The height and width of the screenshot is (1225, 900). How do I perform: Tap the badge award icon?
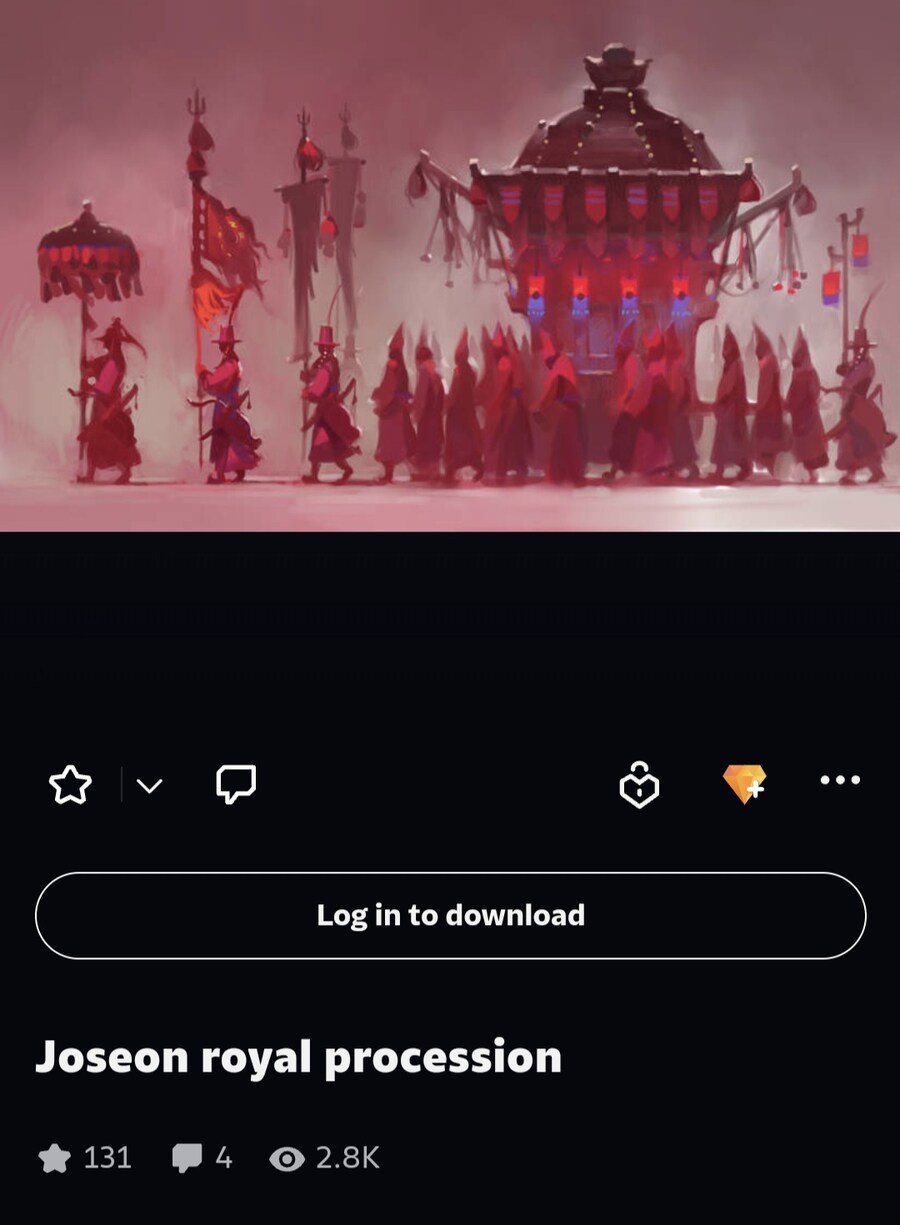pos(639,785)
